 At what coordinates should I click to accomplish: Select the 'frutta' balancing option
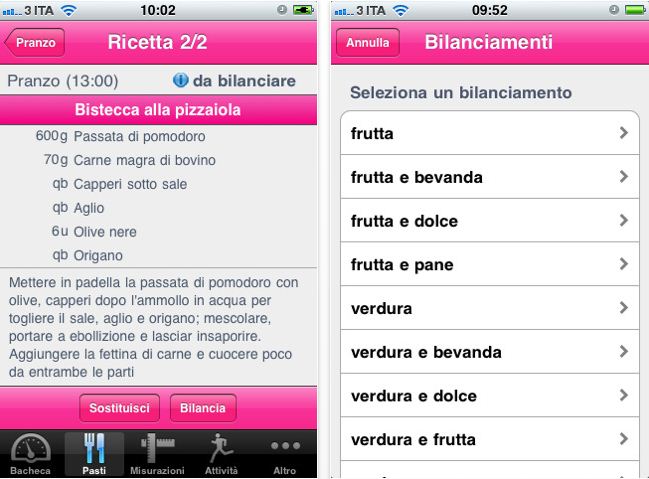[x=489, y=133]
